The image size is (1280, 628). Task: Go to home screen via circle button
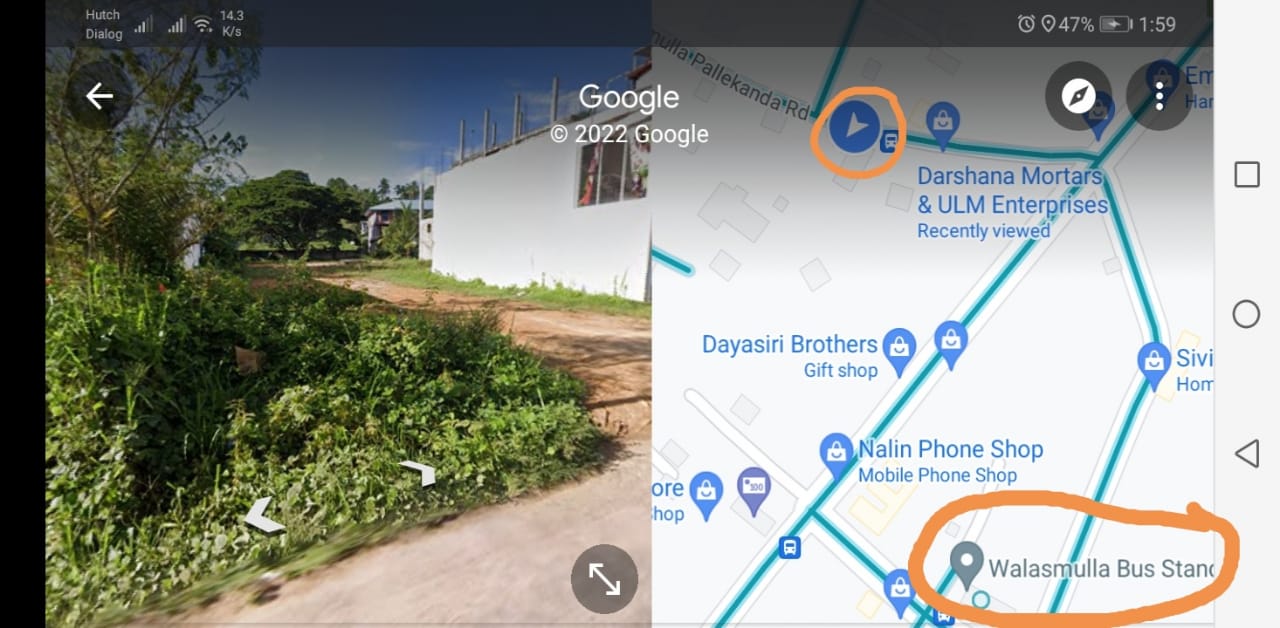1246,315
